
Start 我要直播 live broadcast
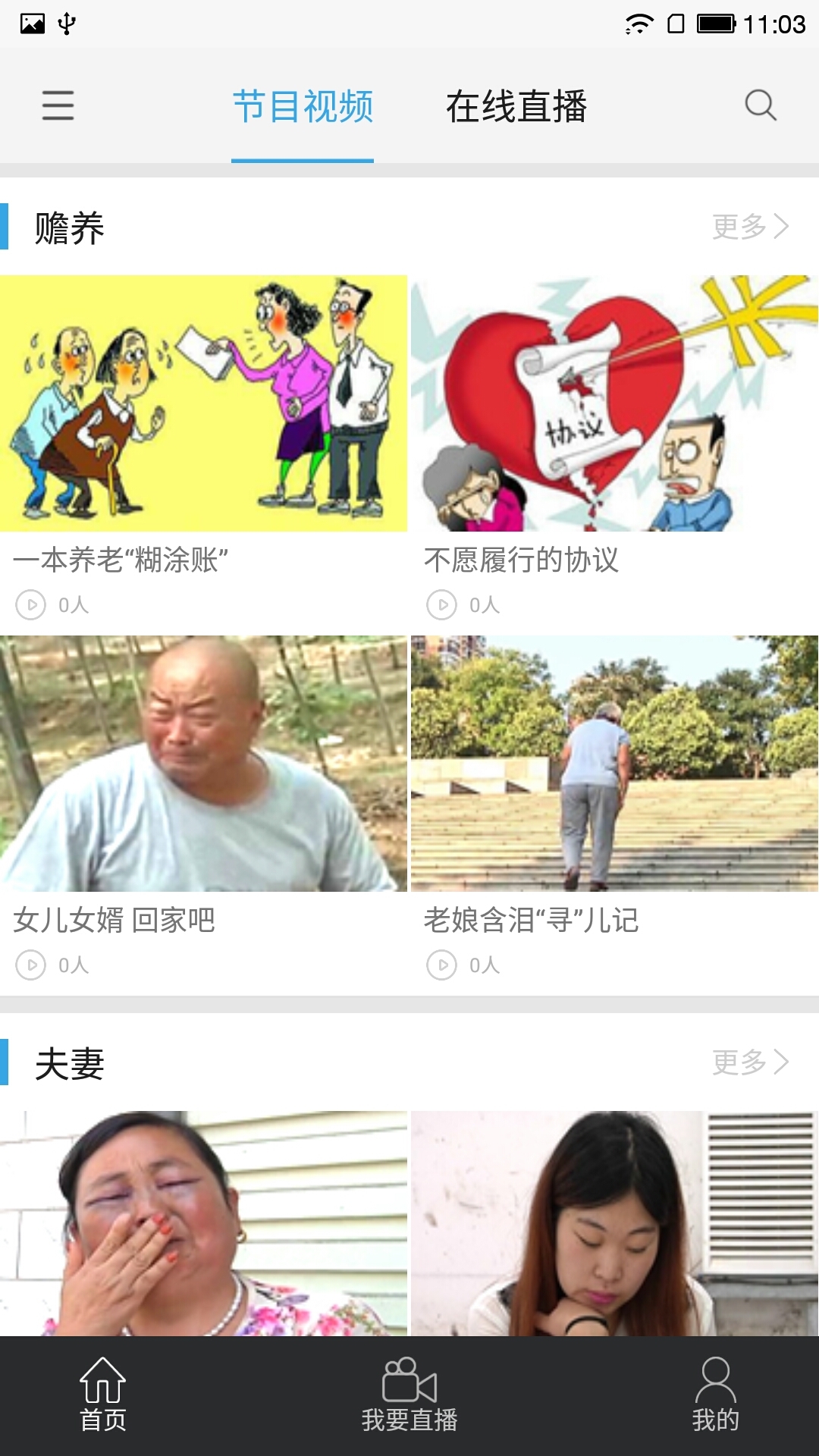point(409,1395)
